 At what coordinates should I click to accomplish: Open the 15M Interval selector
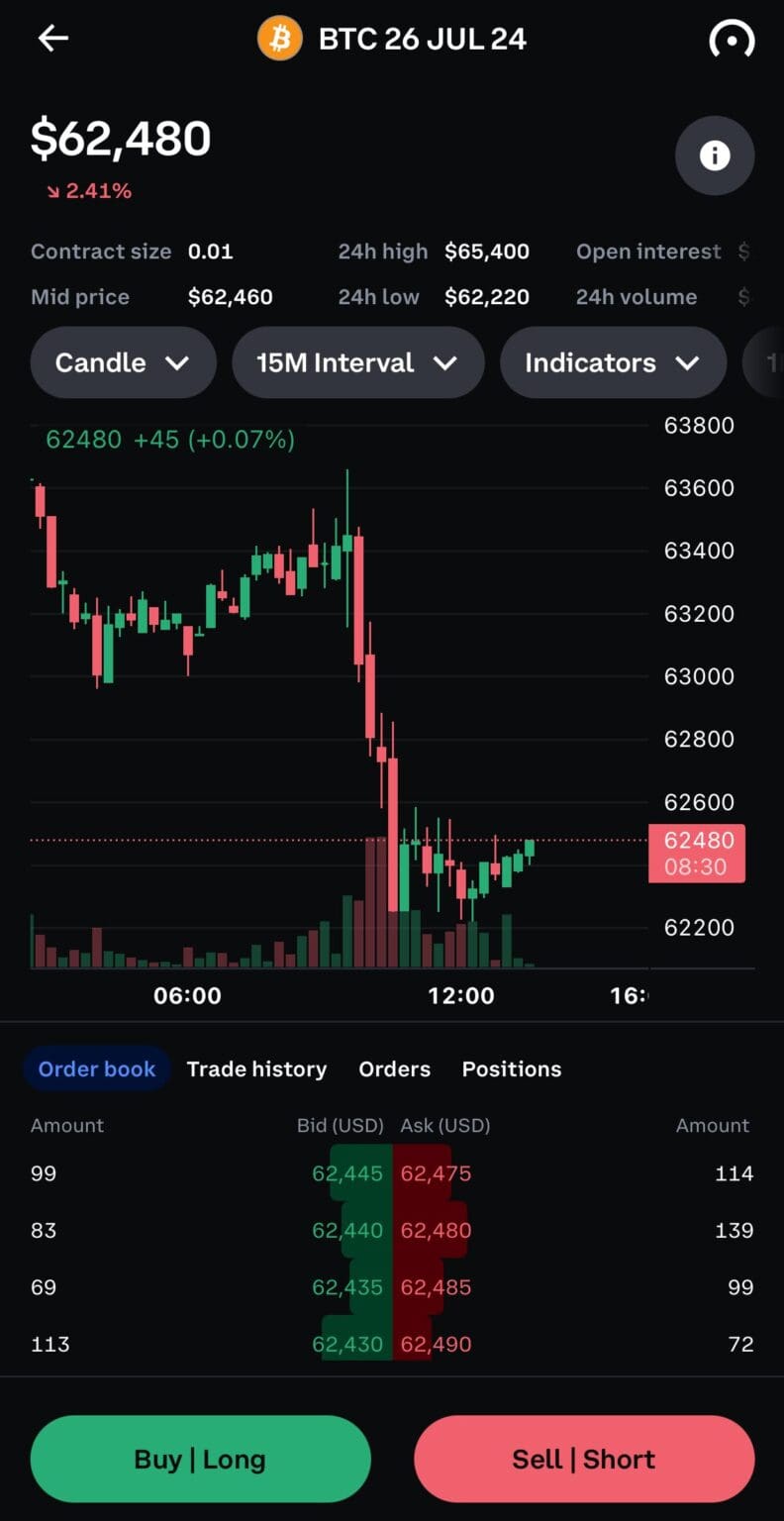[357, 362]
